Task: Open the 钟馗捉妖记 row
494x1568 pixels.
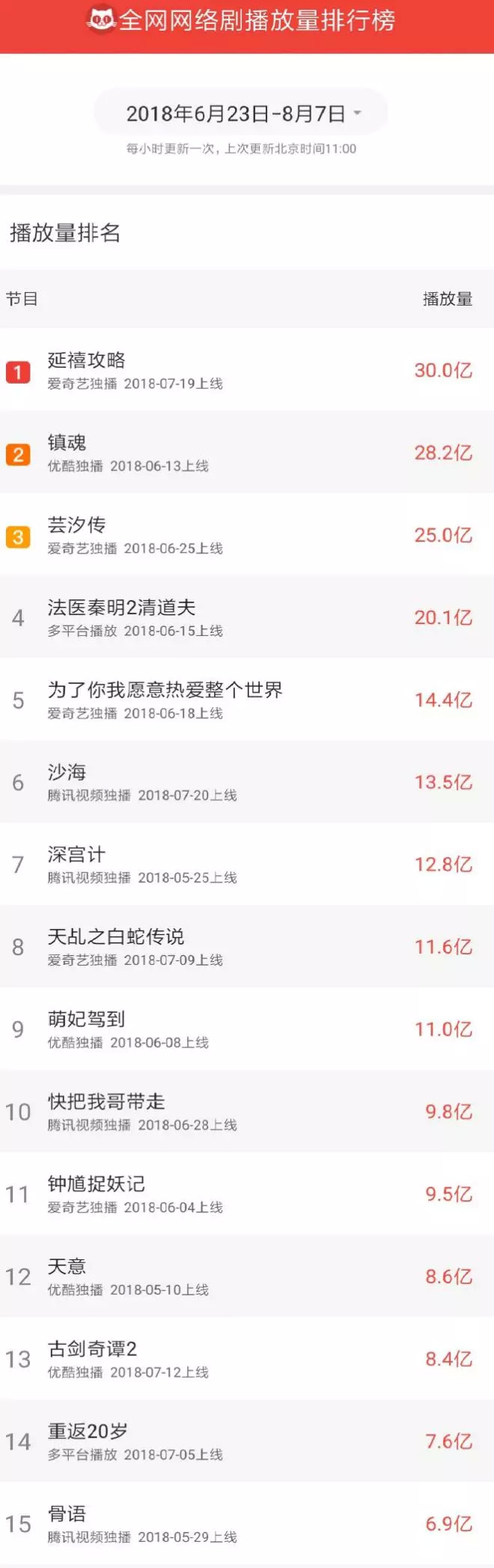Action: 247,1194
